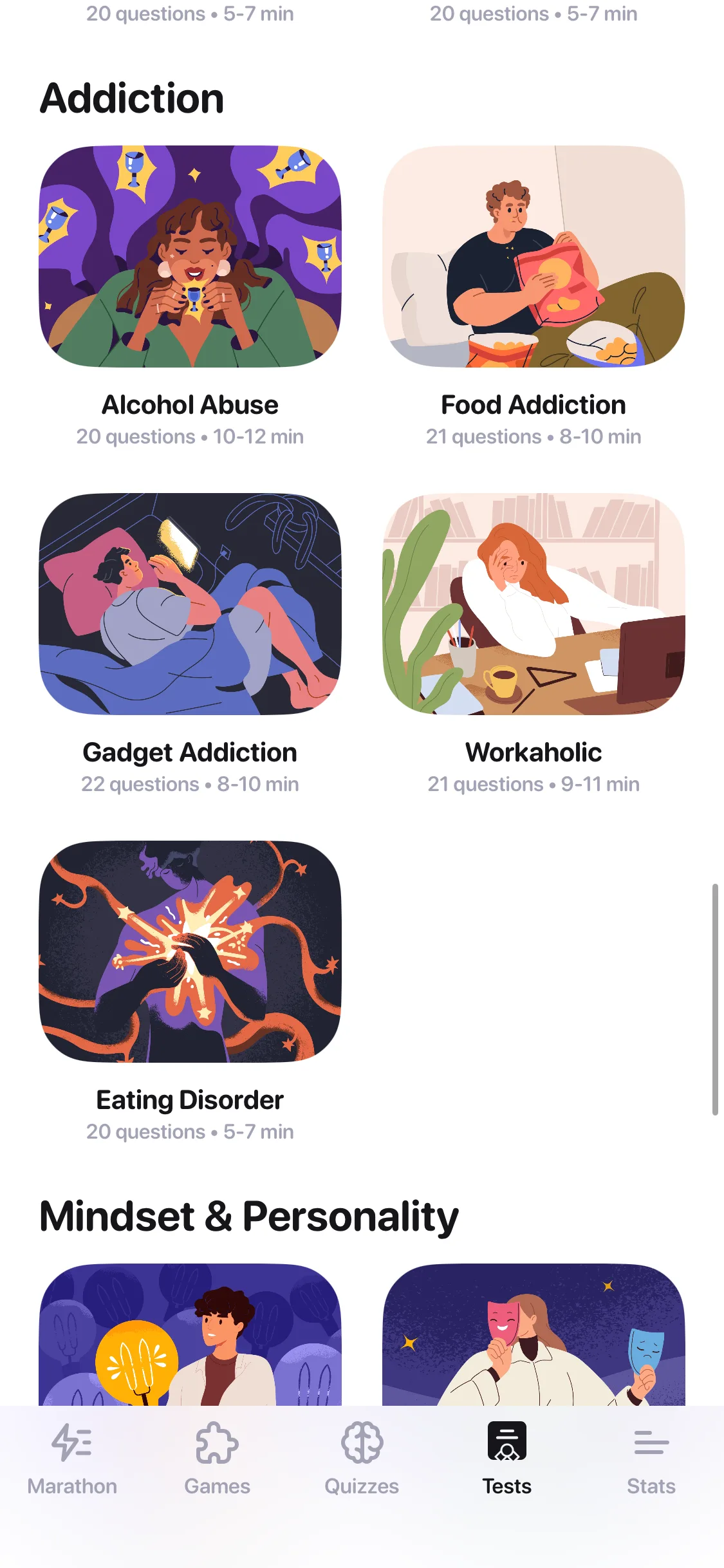Open the Quizzes tab
Viewport: 724px width, 1568px height.
(x=362, y=1459)
